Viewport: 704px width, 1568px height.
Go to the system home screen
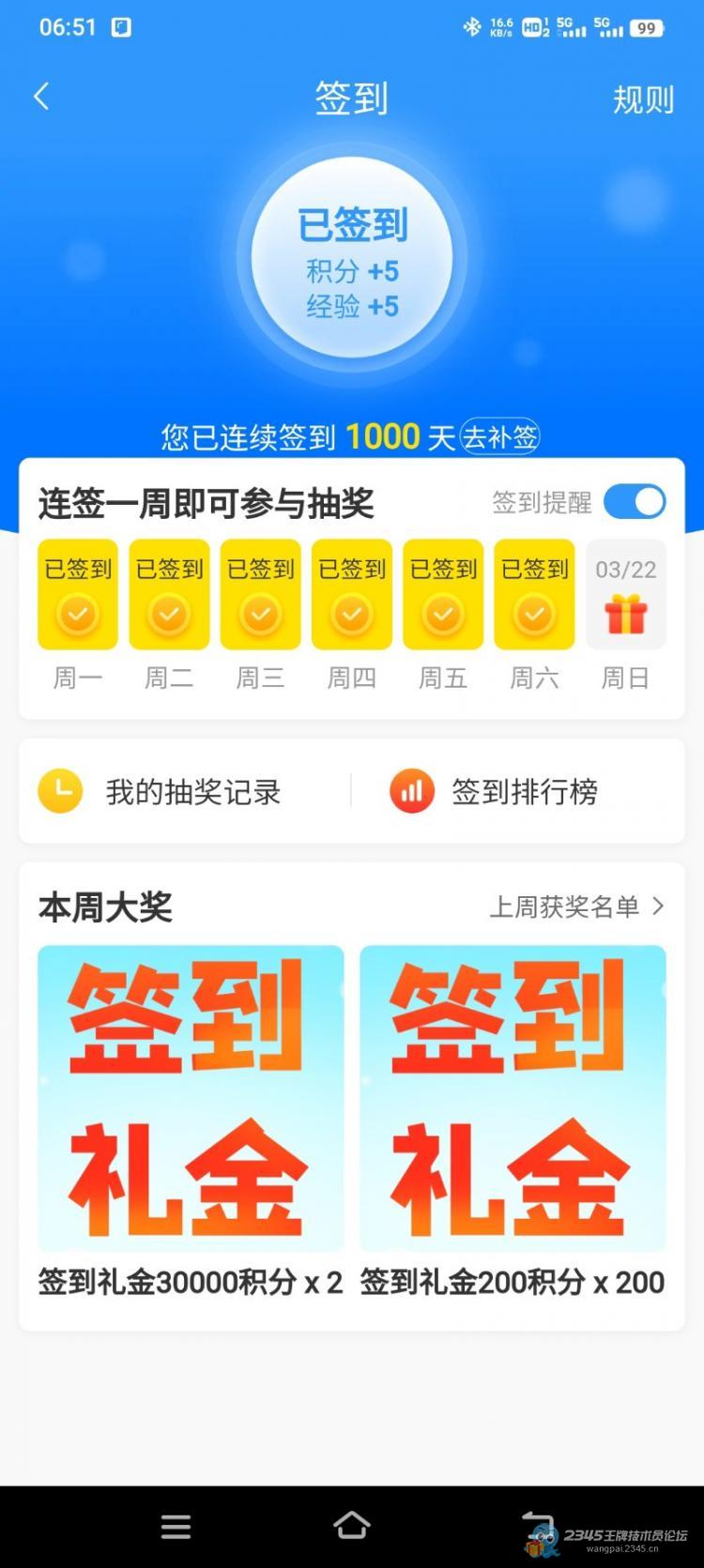[352, 1526]
